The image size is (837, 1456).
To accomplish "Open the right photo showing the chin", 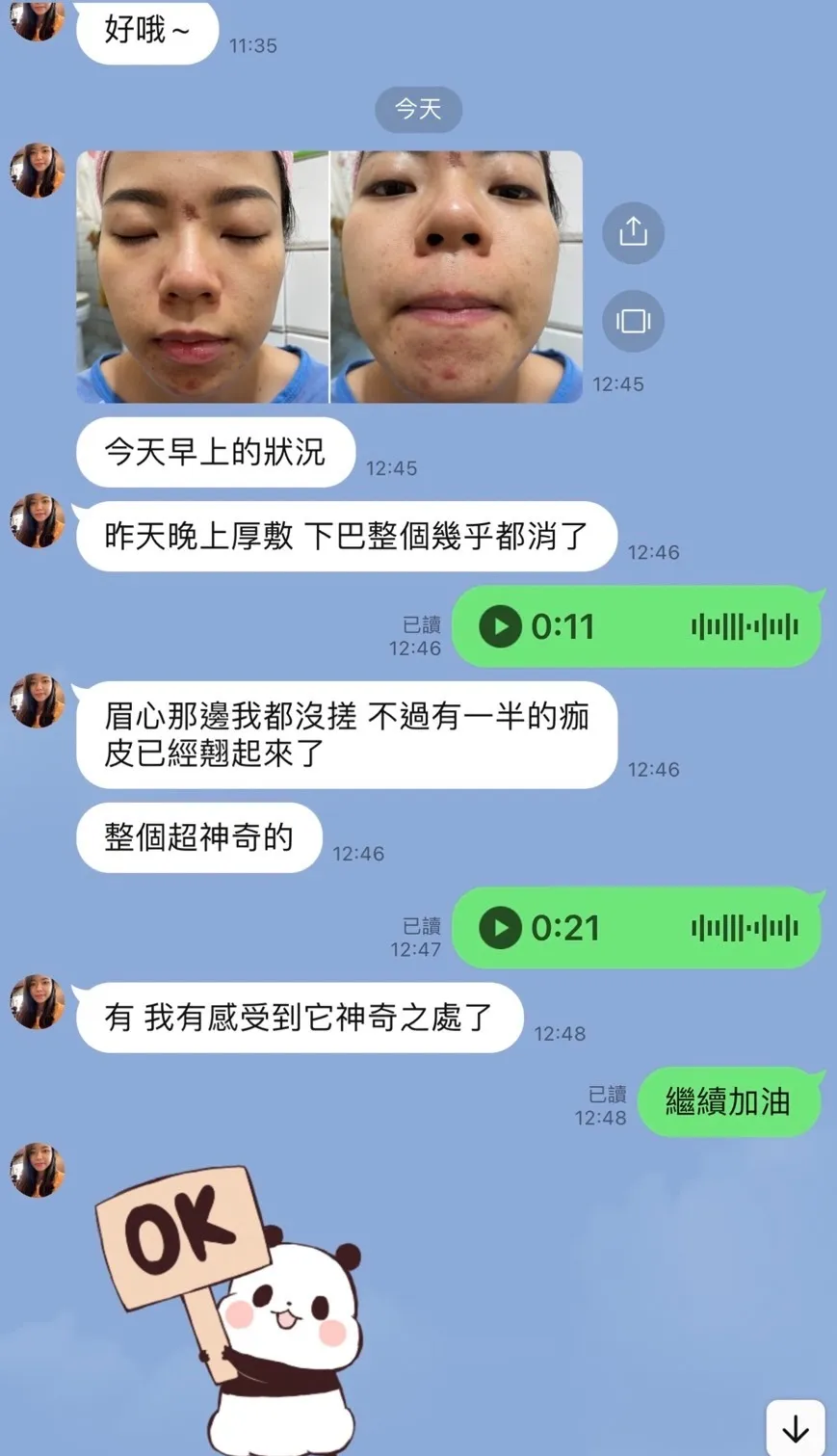I will 457,277.
